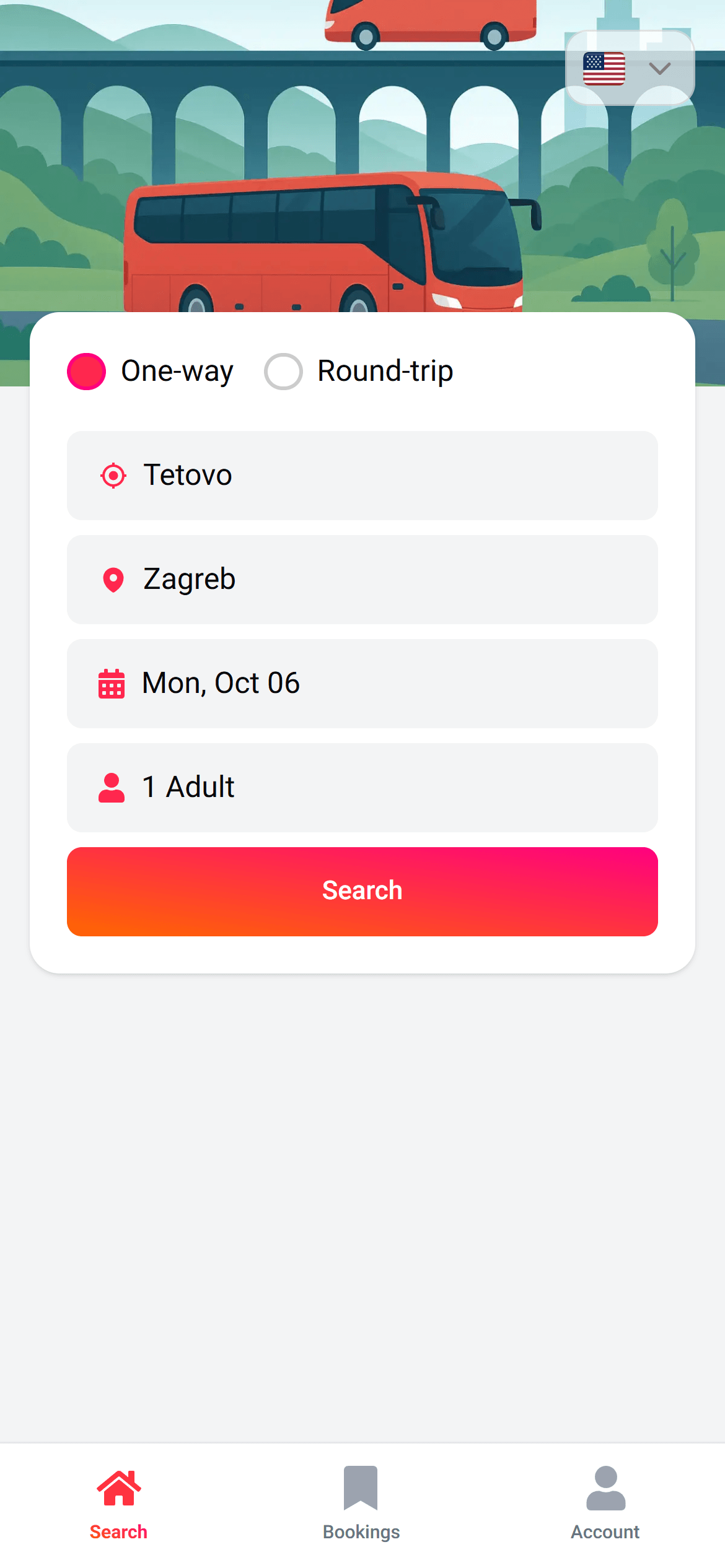Select the departure location target icon

tap(112, 476)
